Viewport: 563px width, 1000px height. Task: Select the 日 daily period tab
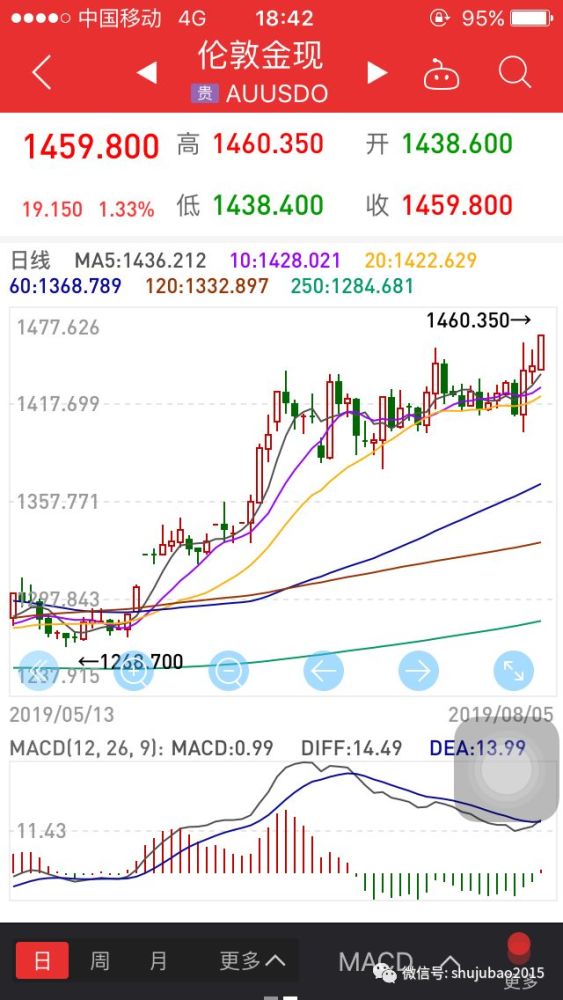42,960
